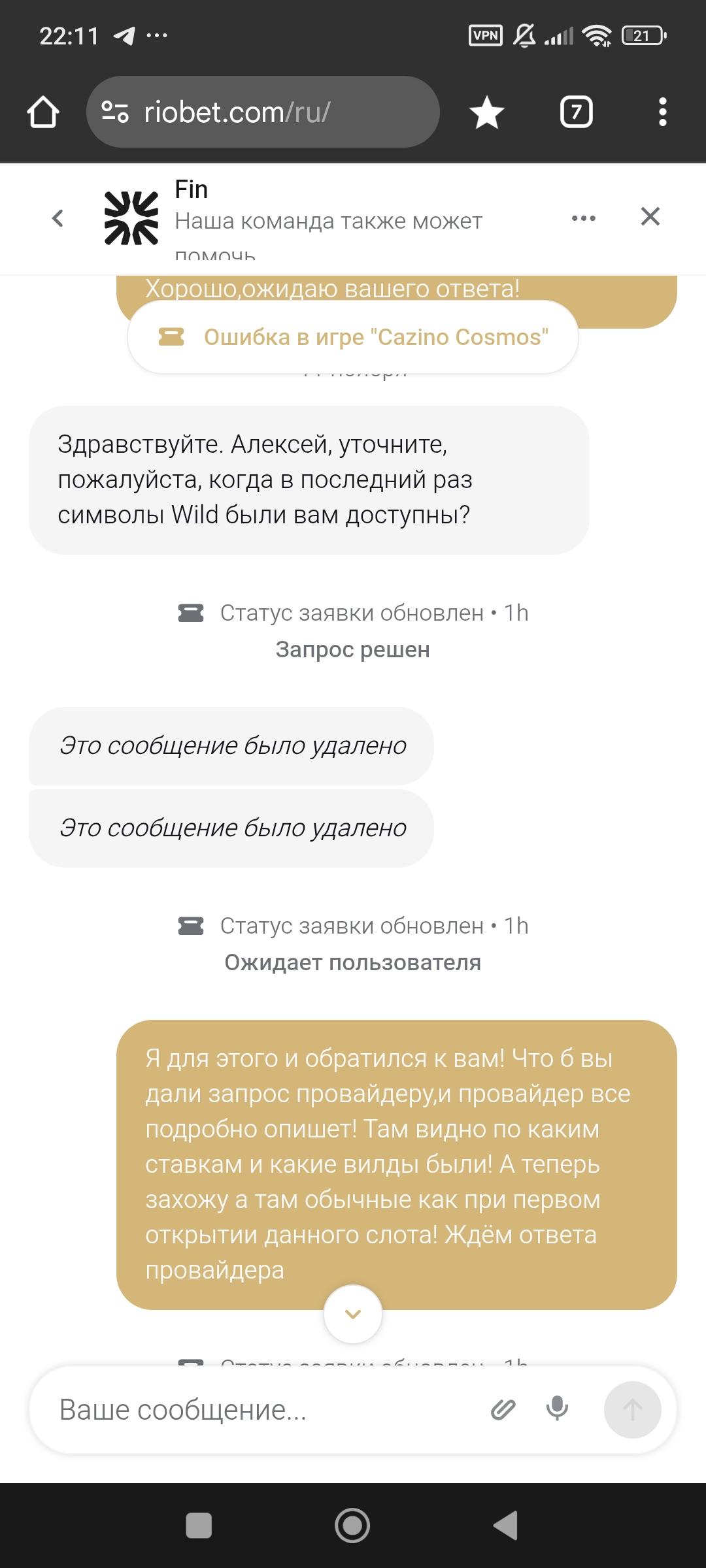Image resolution: width=706 pixels, height=1568 pixels.
Task: Open the chat options three-dot menu
Action: 583,218
